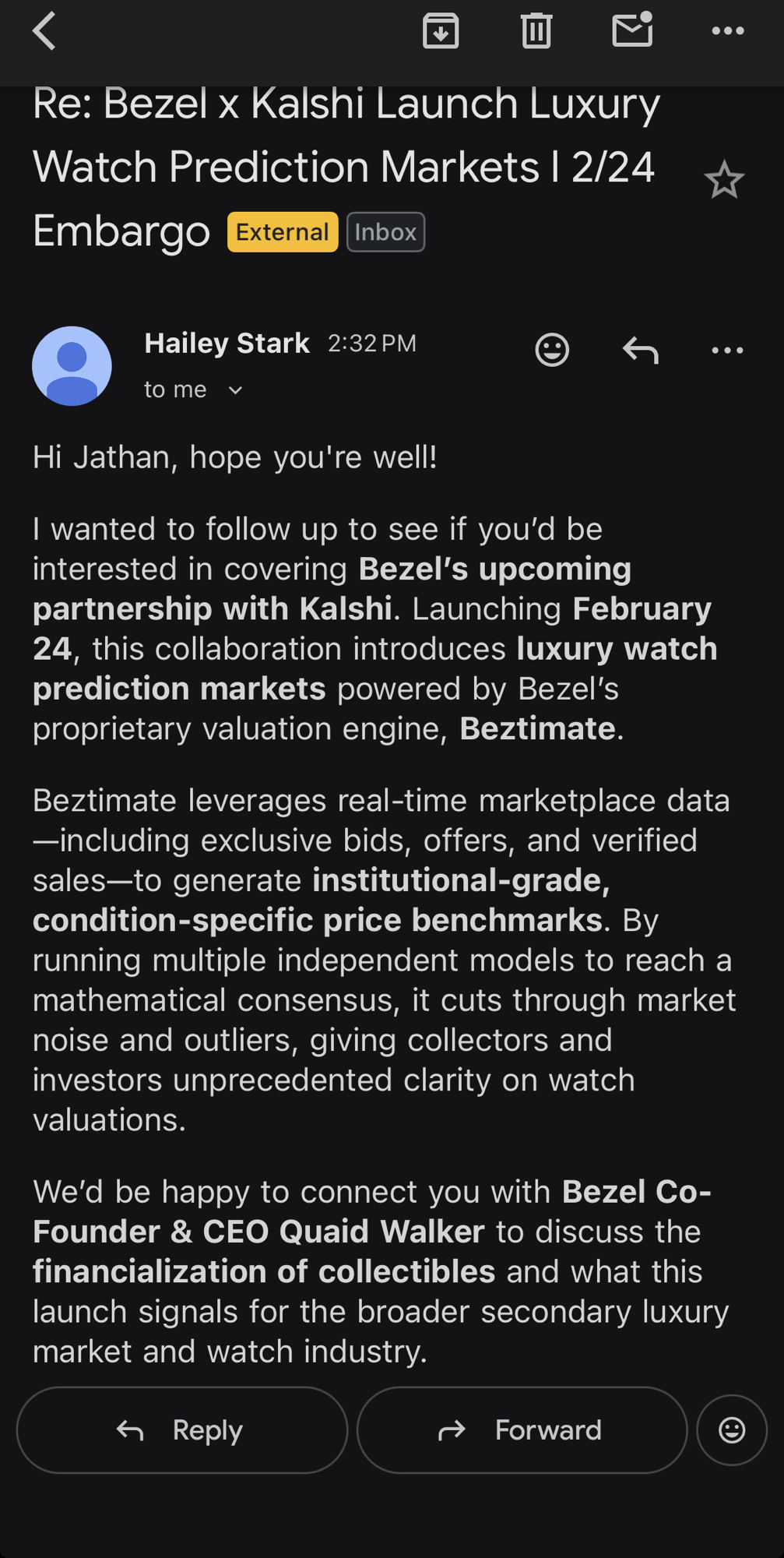Open Hailey Stark's profile avatar
Screen dimensions: 784x1558
click(x=72, y=366)
